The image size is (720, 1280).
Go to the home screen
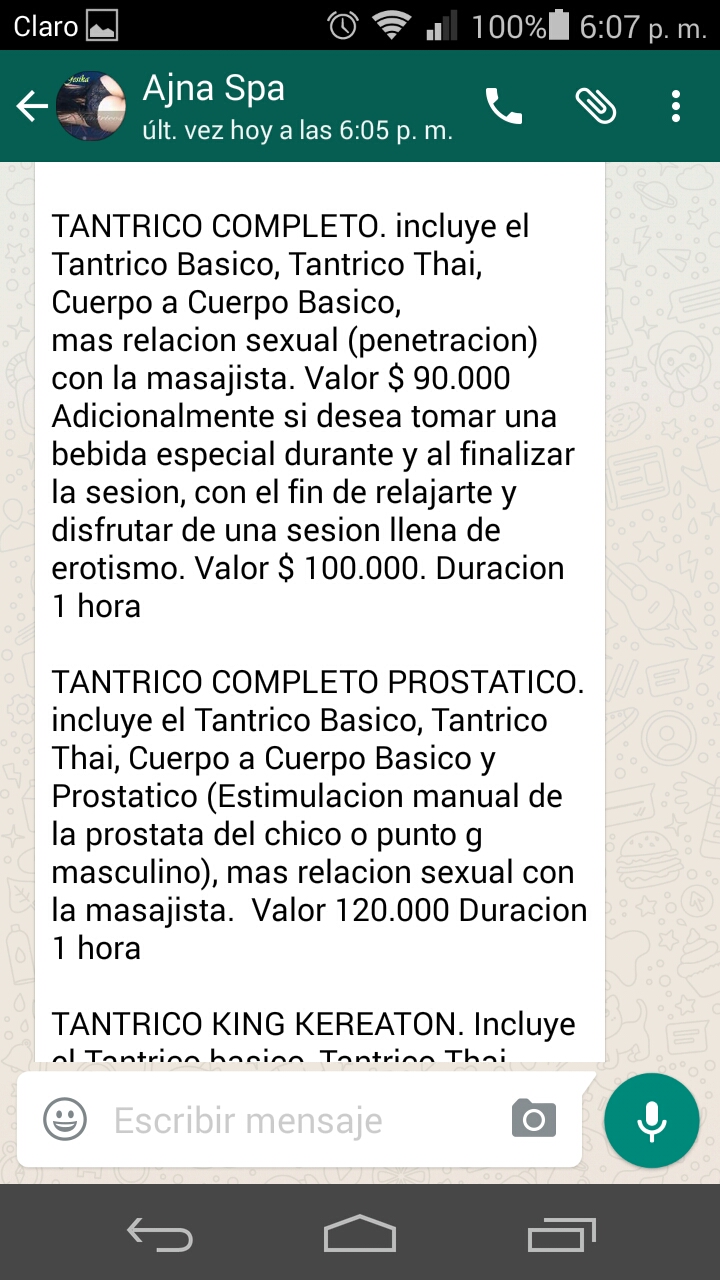pos(360,1235)
